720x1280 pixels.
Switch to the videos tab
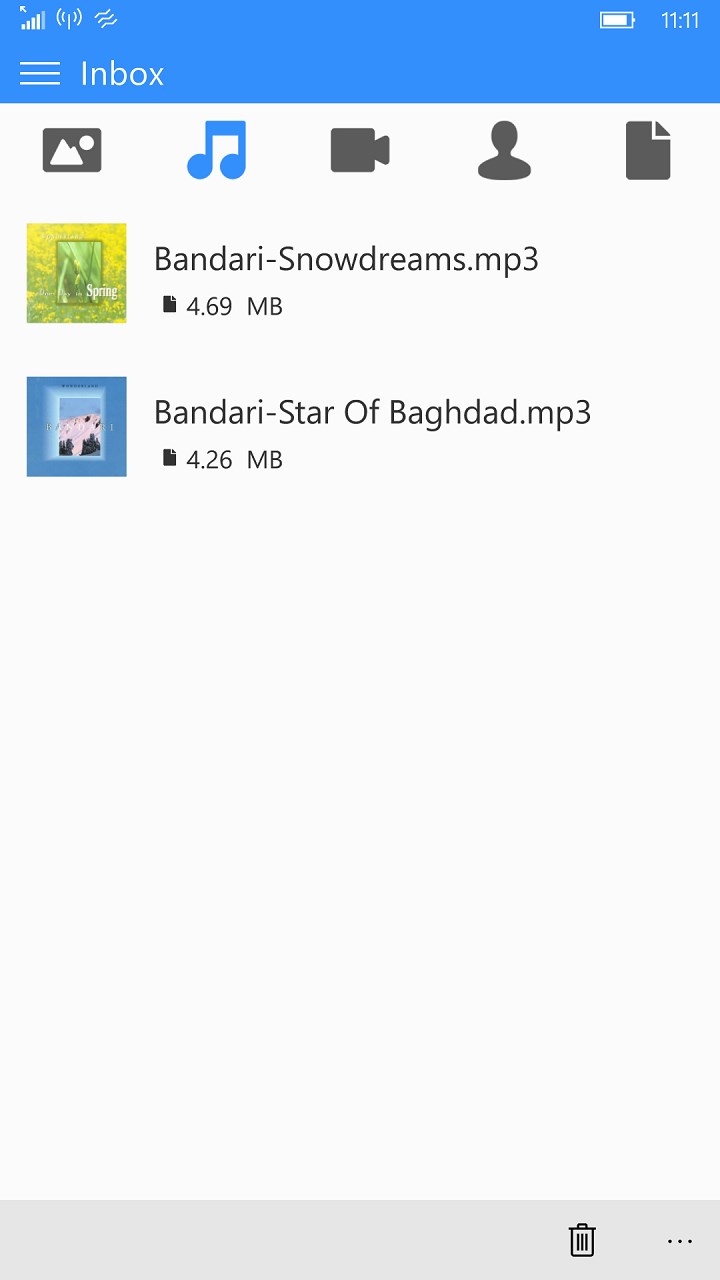[360, 151]
